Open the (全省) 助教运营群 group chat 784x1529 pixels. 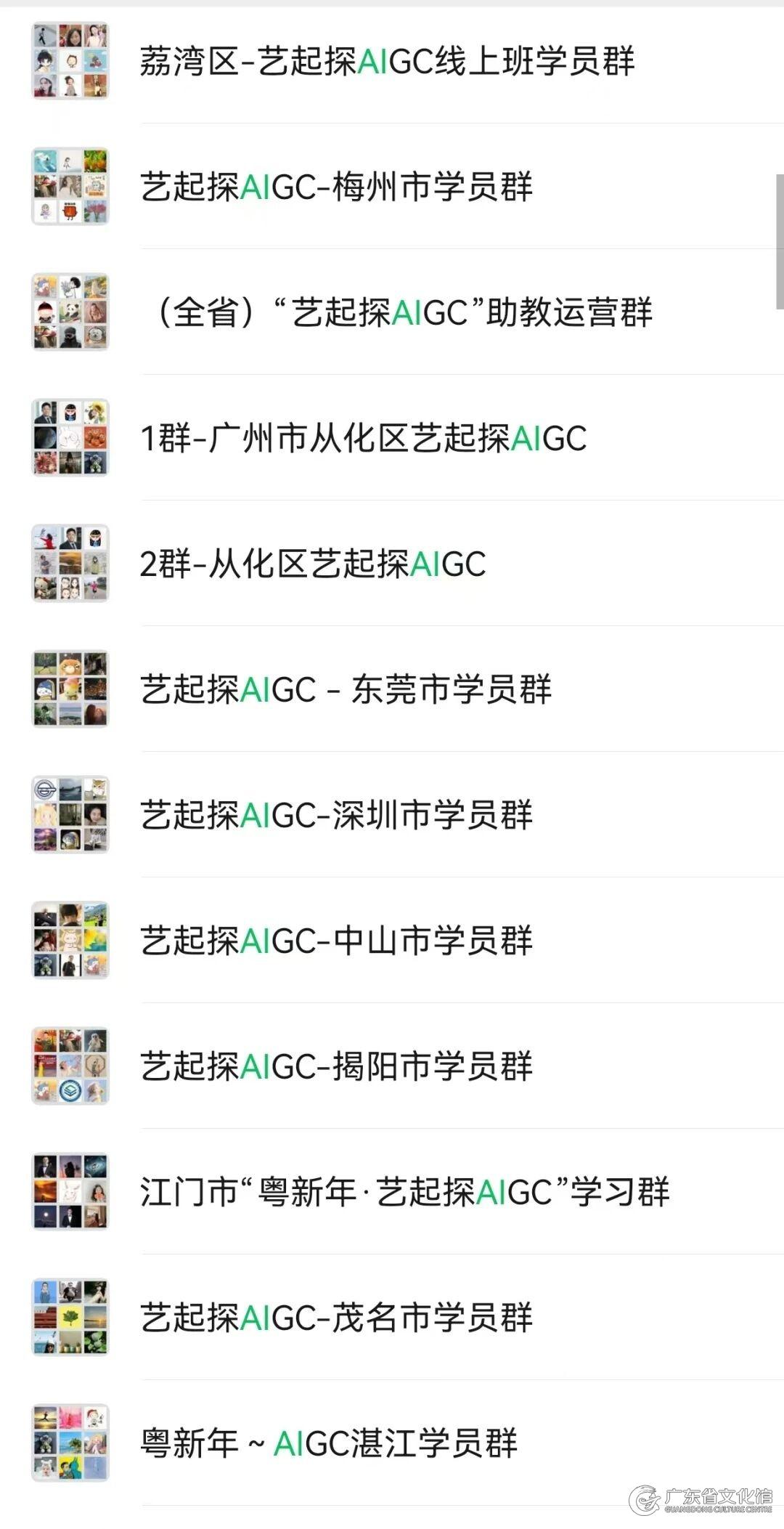(x=403, y=312)
